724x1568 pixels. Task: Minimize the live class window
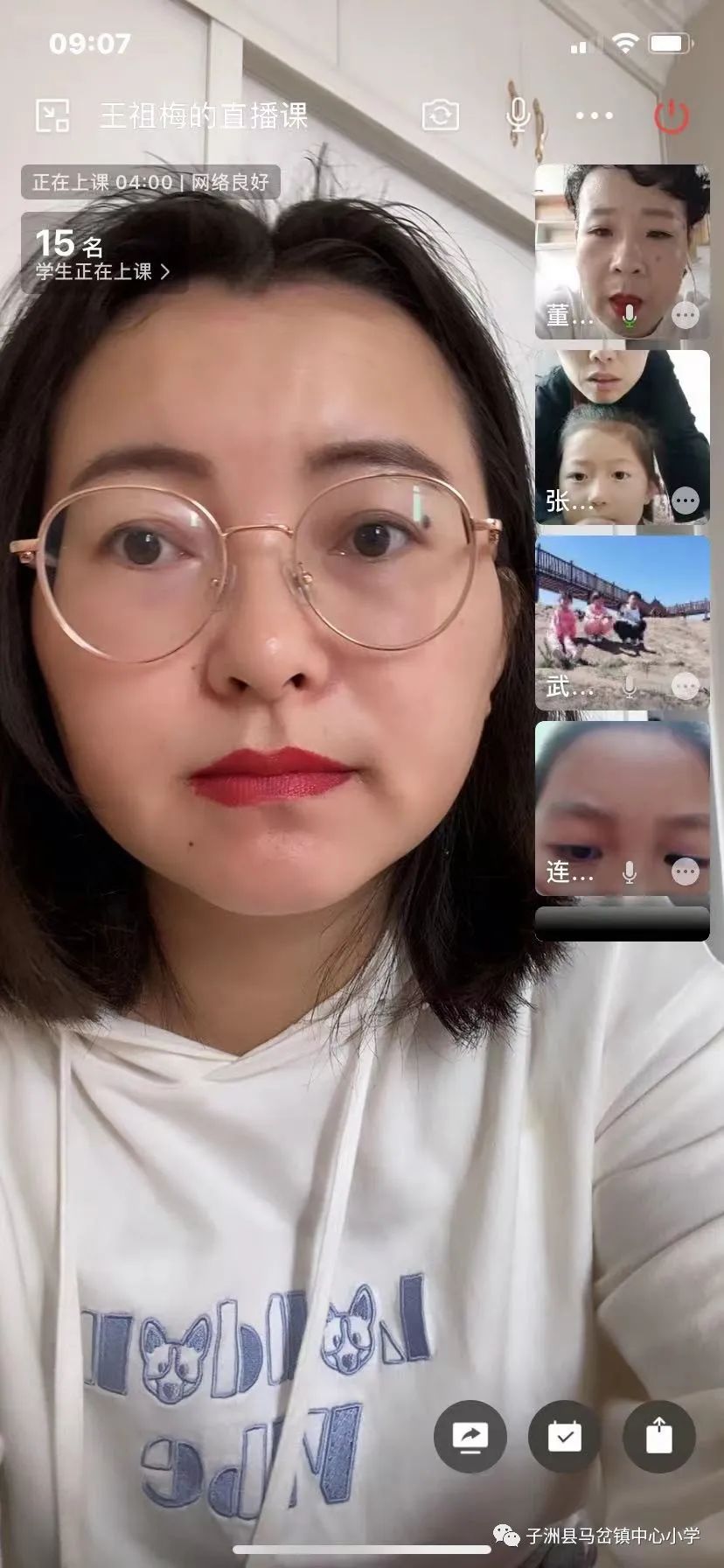[x=52, y=115]
